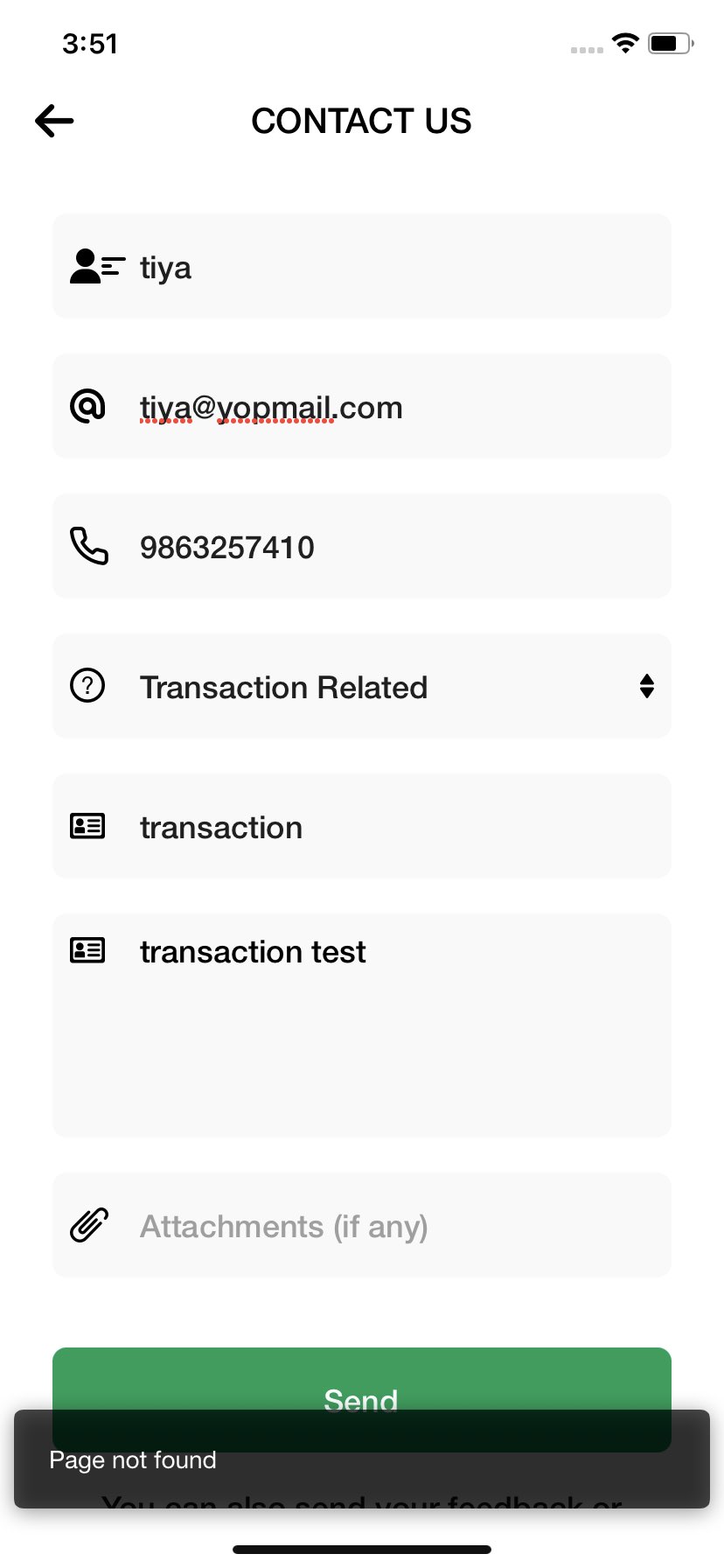
Task: Go back using the arrow icon
Action: 54,121
